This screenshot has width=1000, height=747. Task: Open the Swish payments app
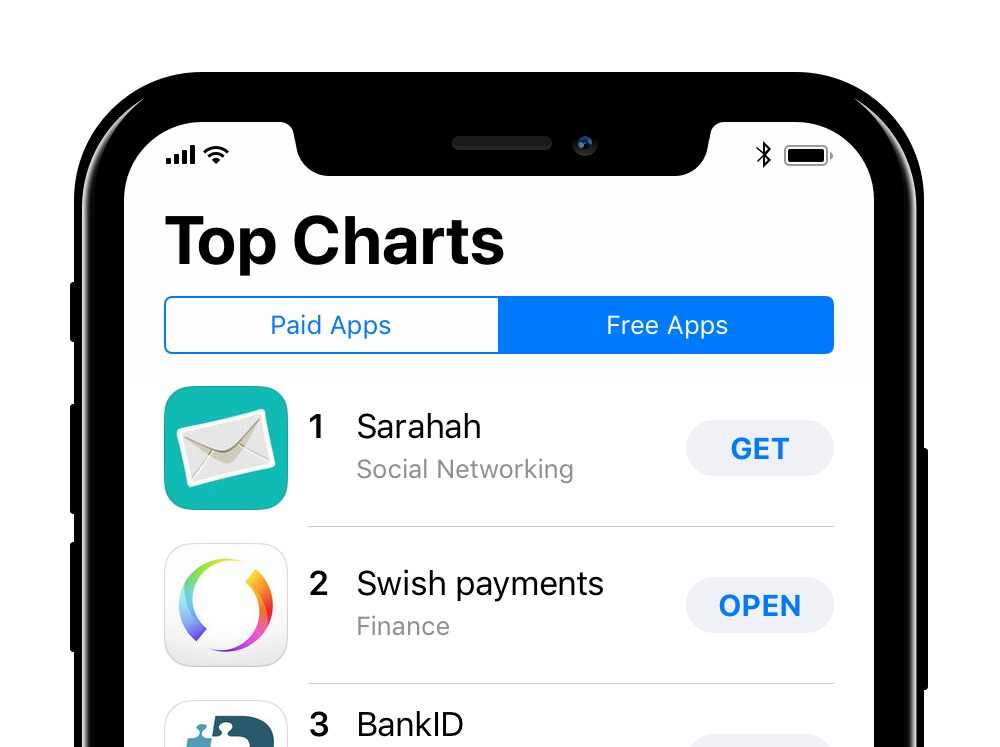tap(759, 605)
